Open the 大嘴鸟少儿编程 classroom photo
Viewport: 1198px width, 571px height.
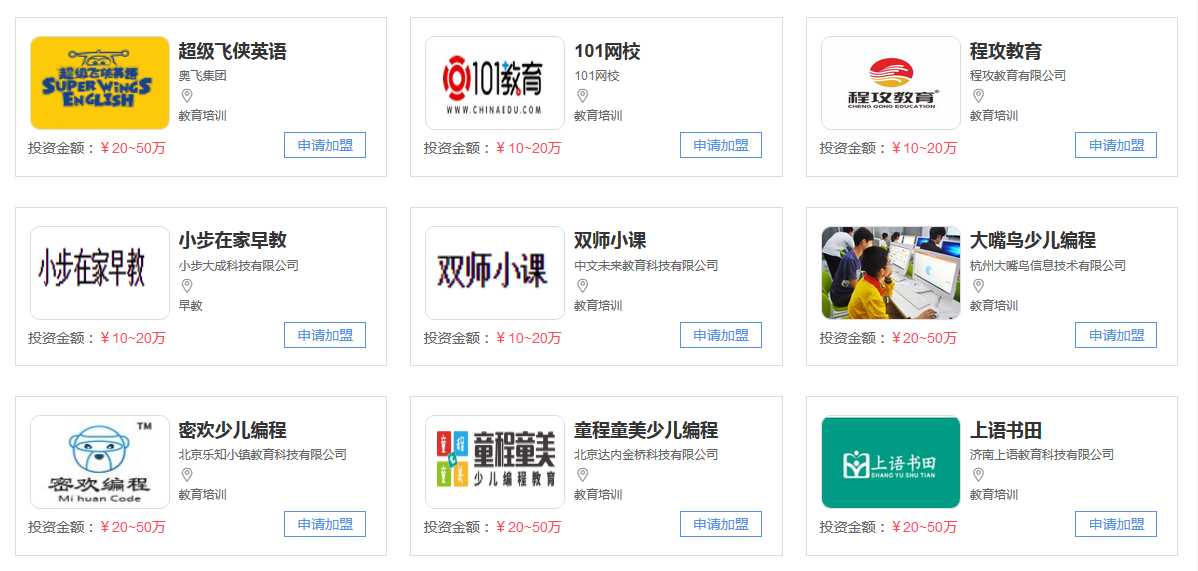(x=890, y=272)
